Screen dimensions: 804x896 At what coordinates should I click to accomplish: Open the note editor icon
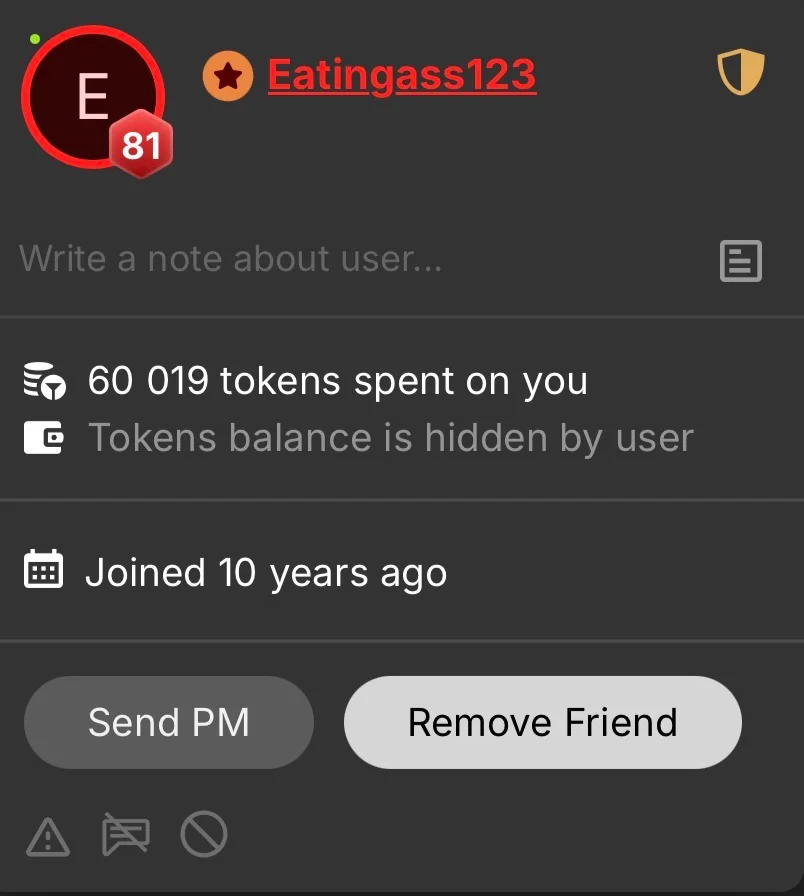tap(741, 261)
